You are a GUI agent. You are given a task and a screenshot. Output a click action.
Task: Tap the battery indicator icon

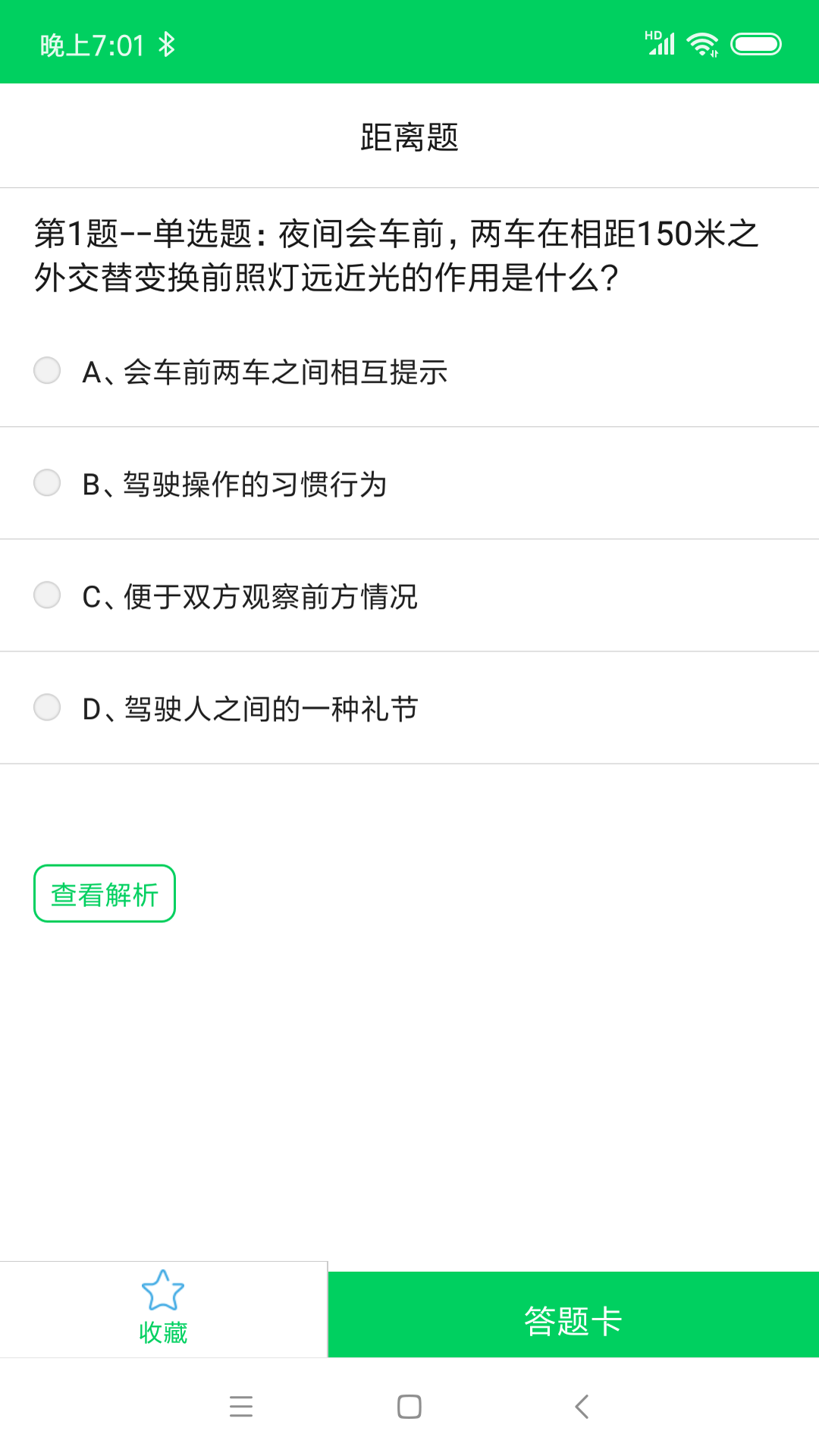click(756, 43)
